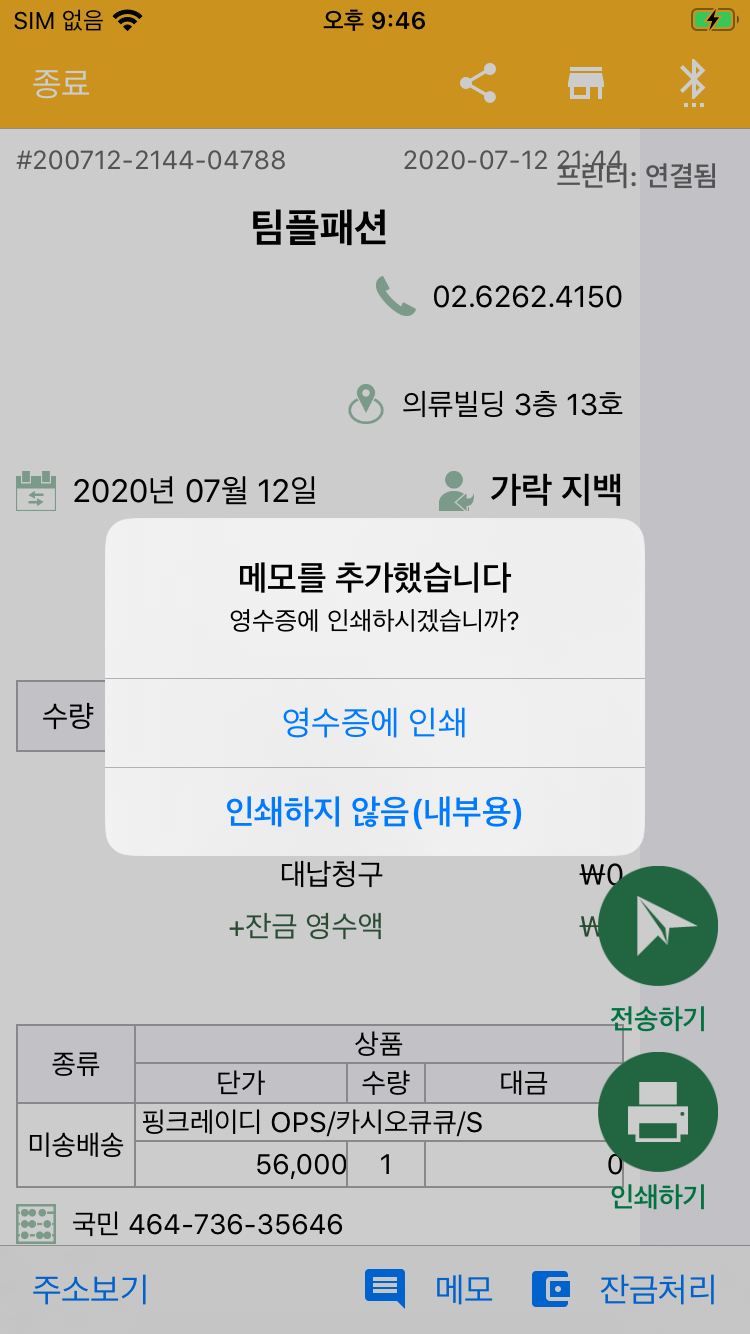
Task: Open Bluetooth printer settings
Action: pos(693,83)
